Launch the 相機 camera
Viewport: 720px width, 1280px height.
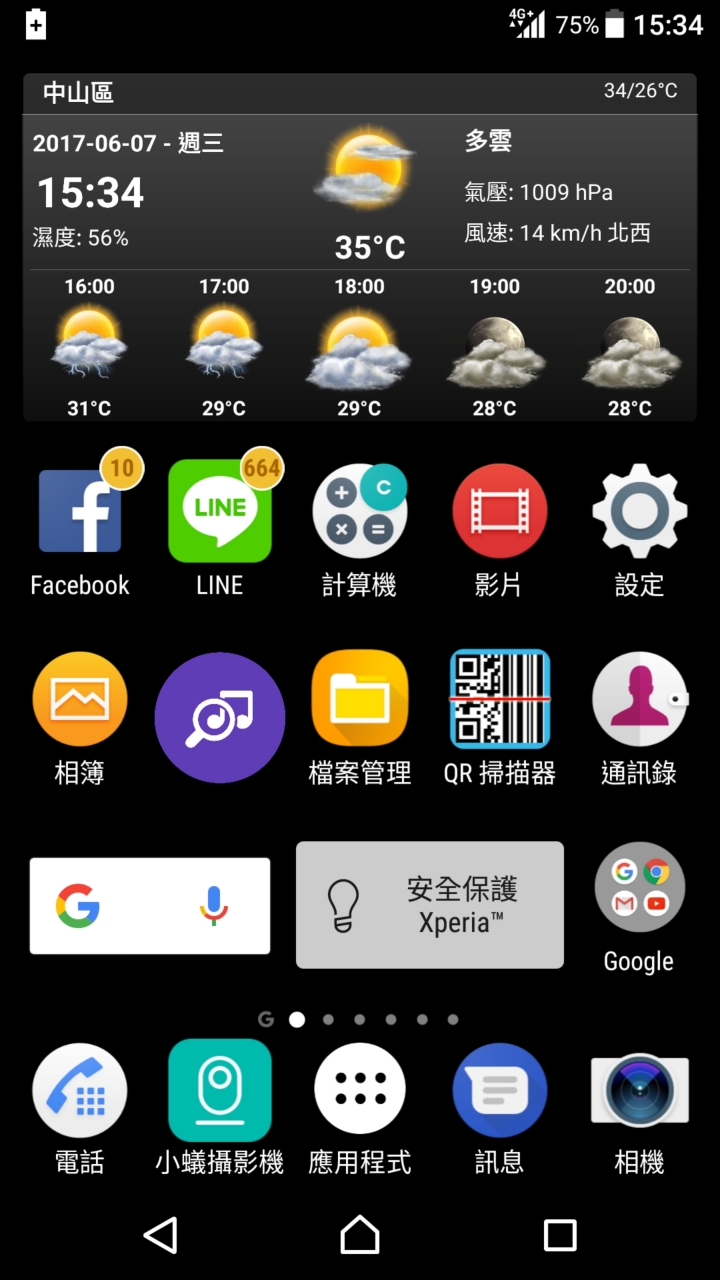pyautogui.click(x=639, y=1090)
